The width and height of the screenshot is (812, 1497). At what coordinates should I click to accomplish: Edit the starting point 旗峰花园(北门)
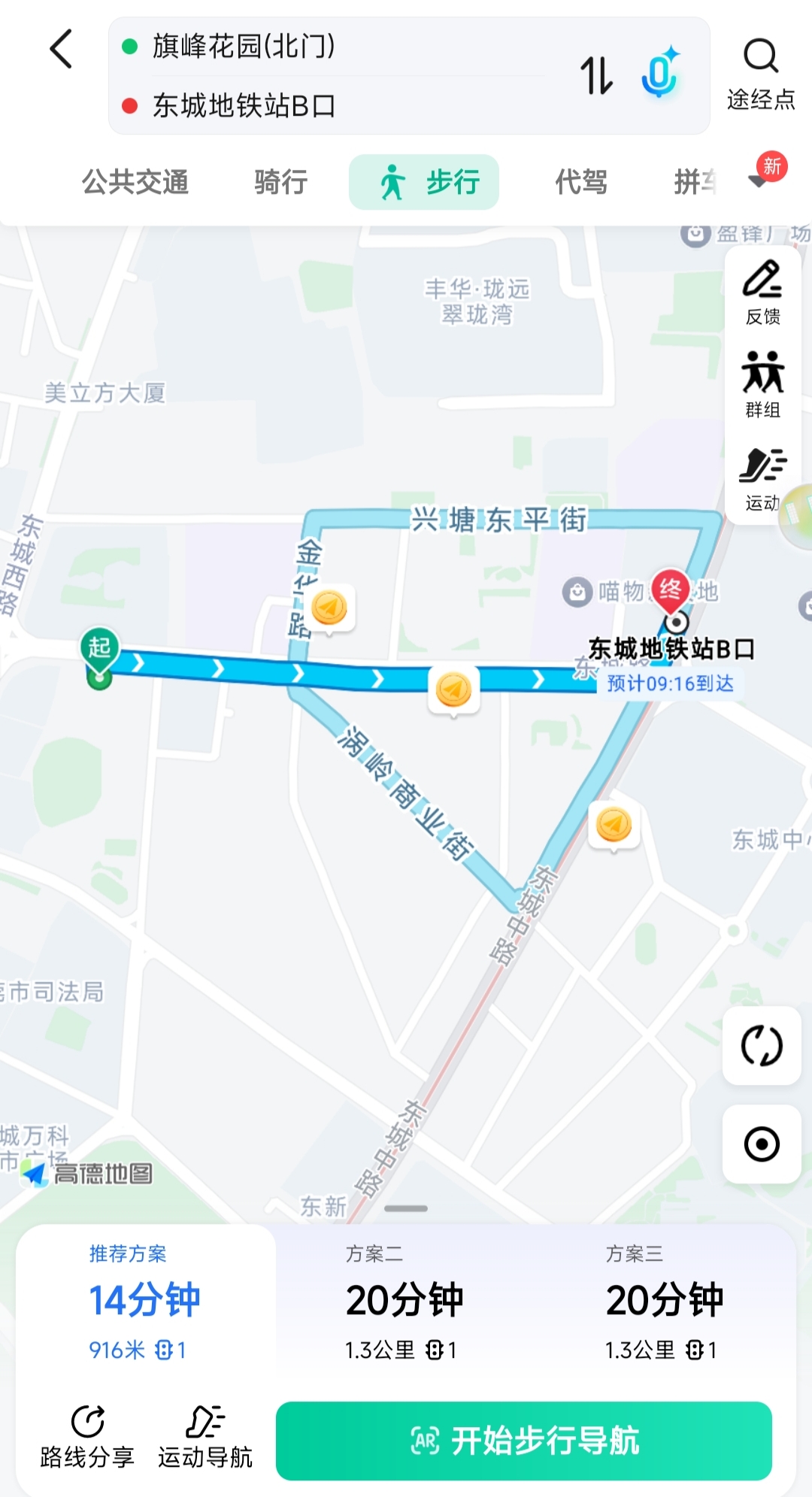244,47
